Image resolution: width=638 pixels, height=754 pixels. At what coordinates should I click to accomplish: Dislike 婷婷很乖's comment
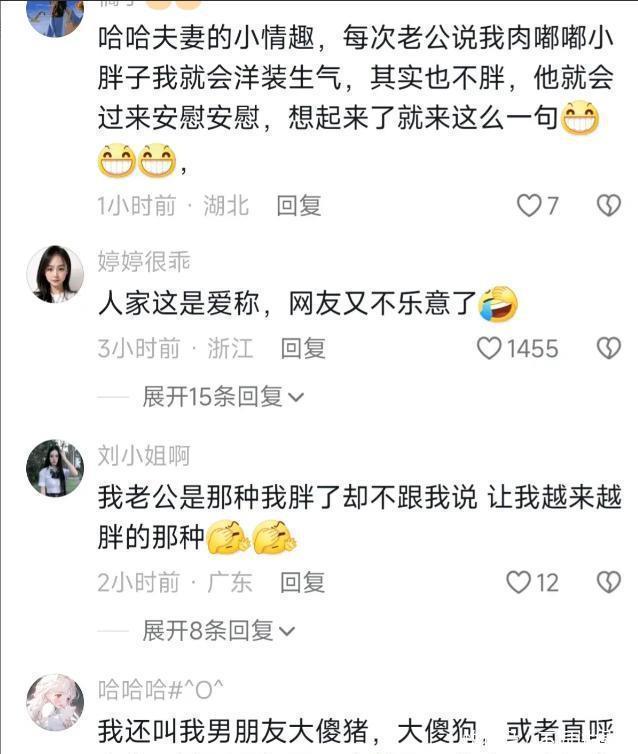pyautogui.click(x=608, y=349)
